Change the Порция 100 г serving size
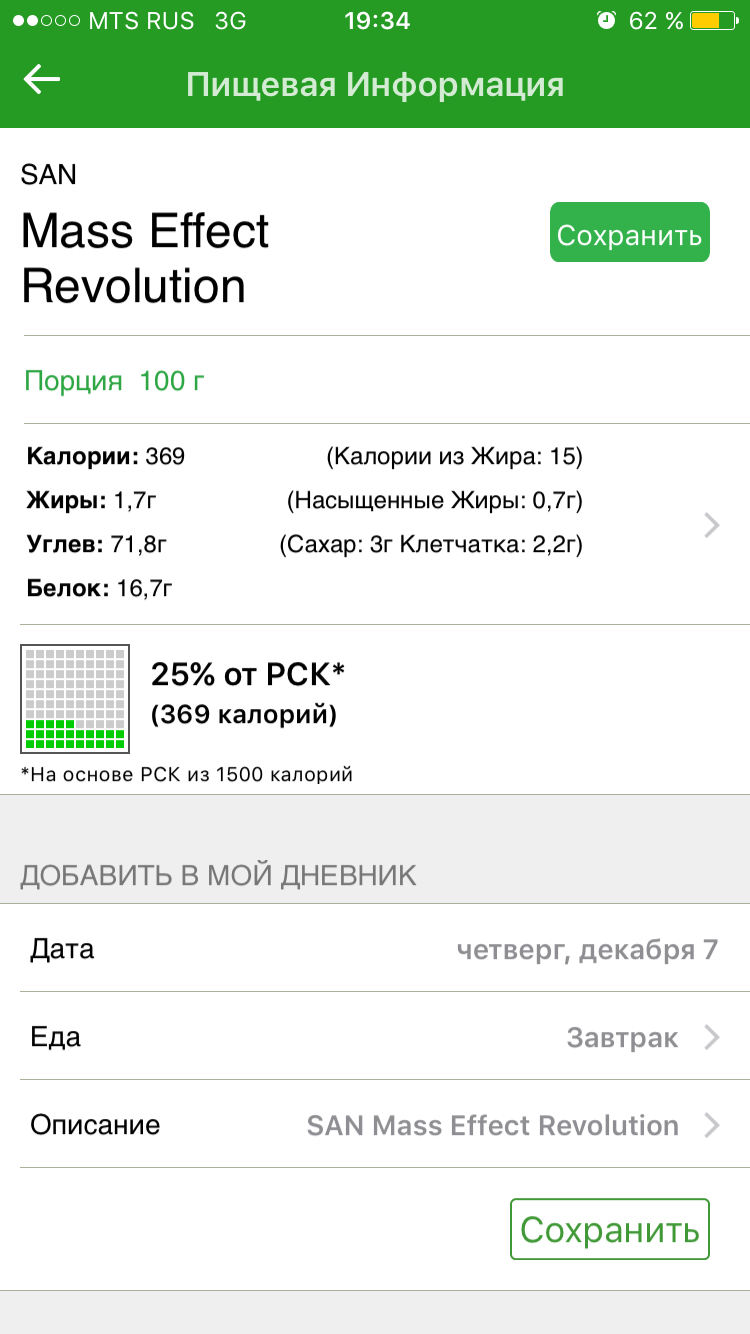This screenshot has height=1334, width=750. pos(115,381)
